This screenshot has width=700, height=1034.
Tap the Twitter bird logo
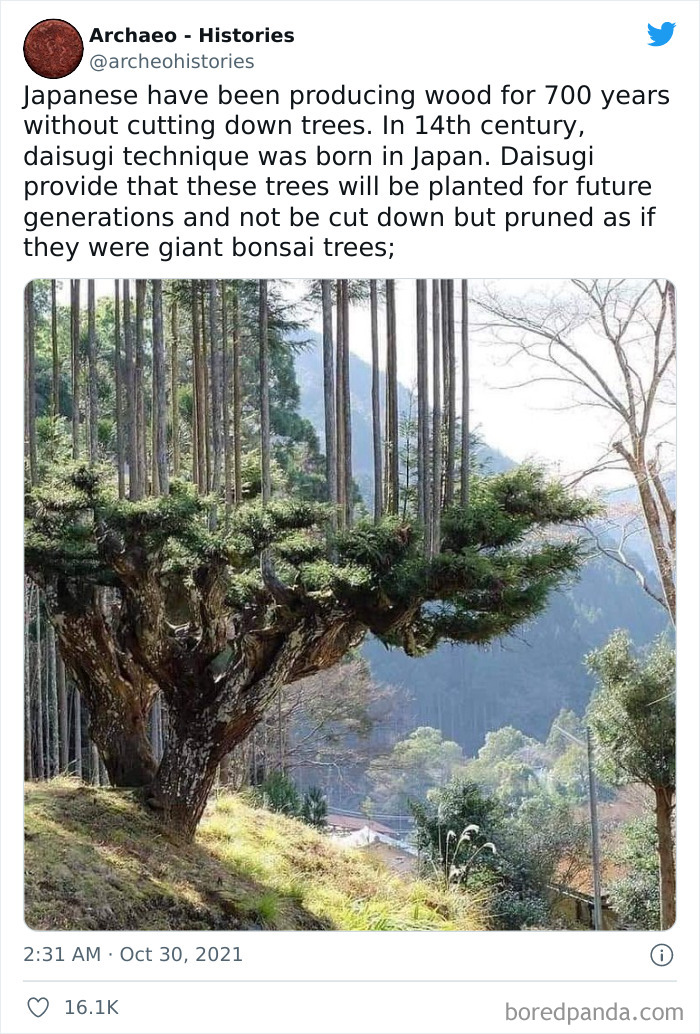[x=661, y=35]
